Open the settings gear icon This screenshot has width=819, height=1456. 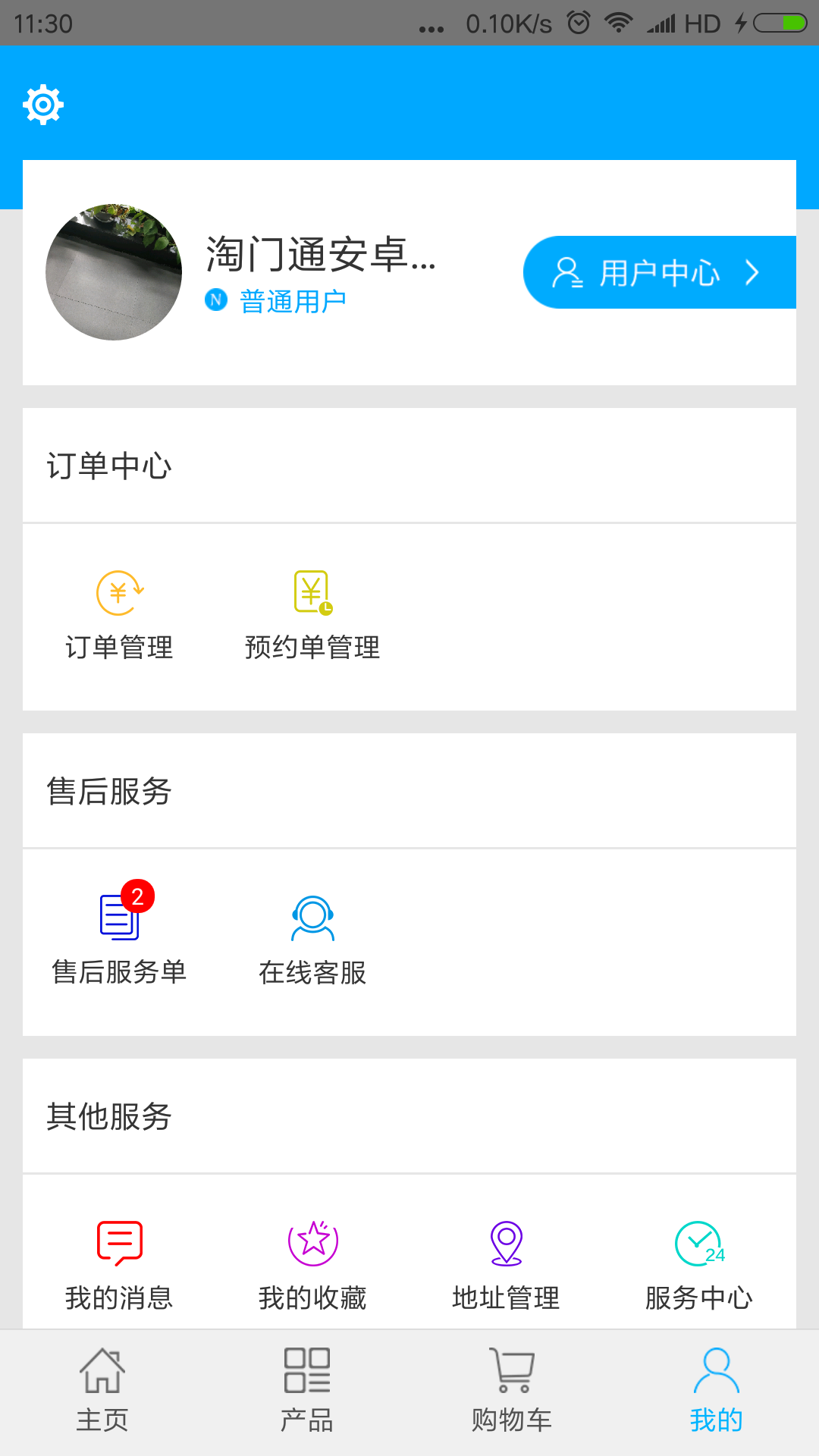click(x=43, y=105)
